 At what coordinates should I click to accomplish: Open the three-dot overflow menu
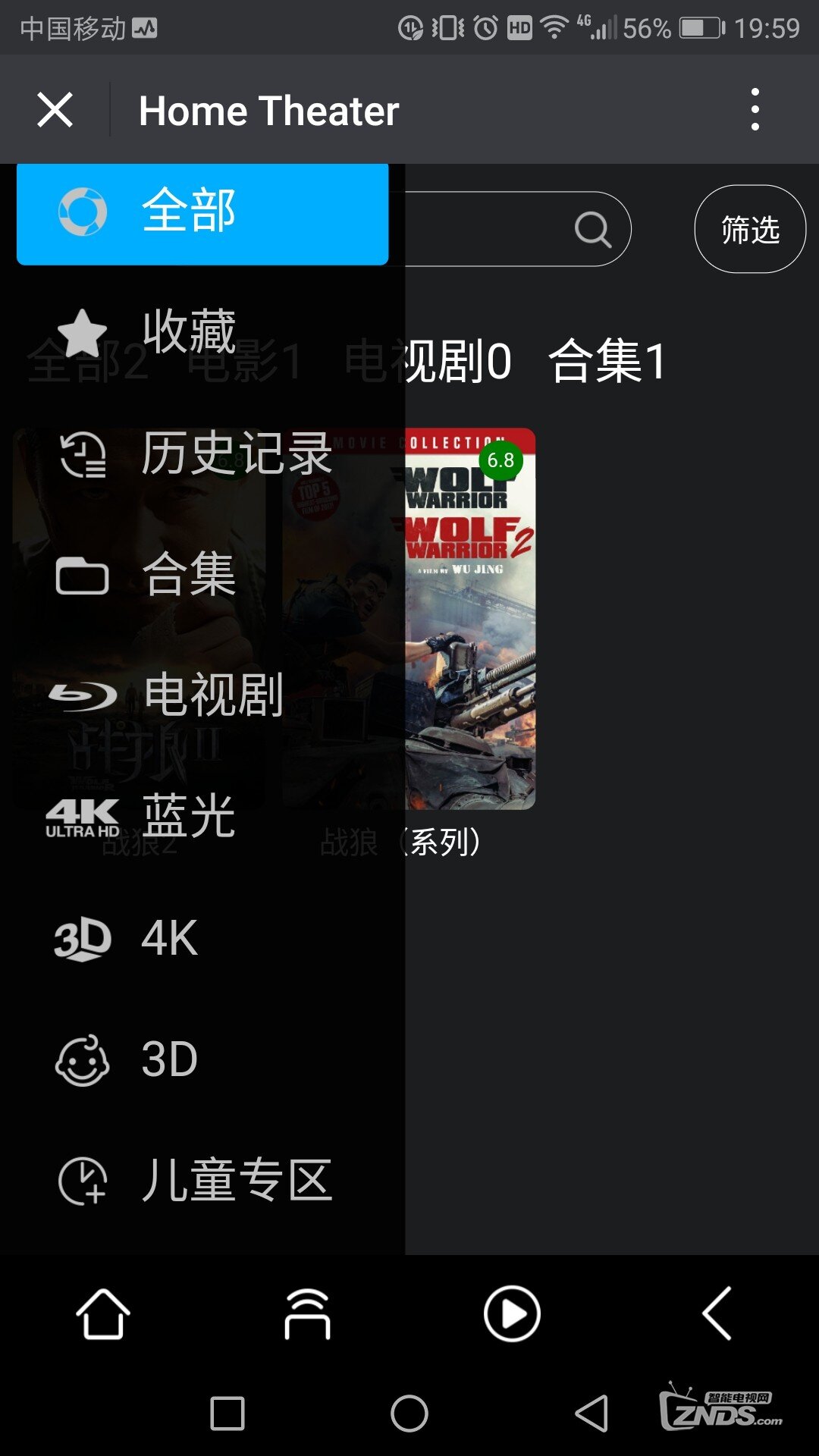pyautogui.click(x=755, y=110)
